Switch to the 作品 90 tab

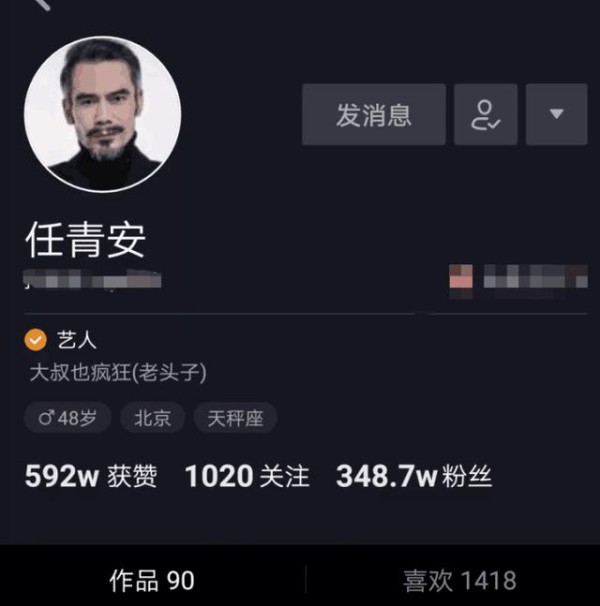coord(152,580)
